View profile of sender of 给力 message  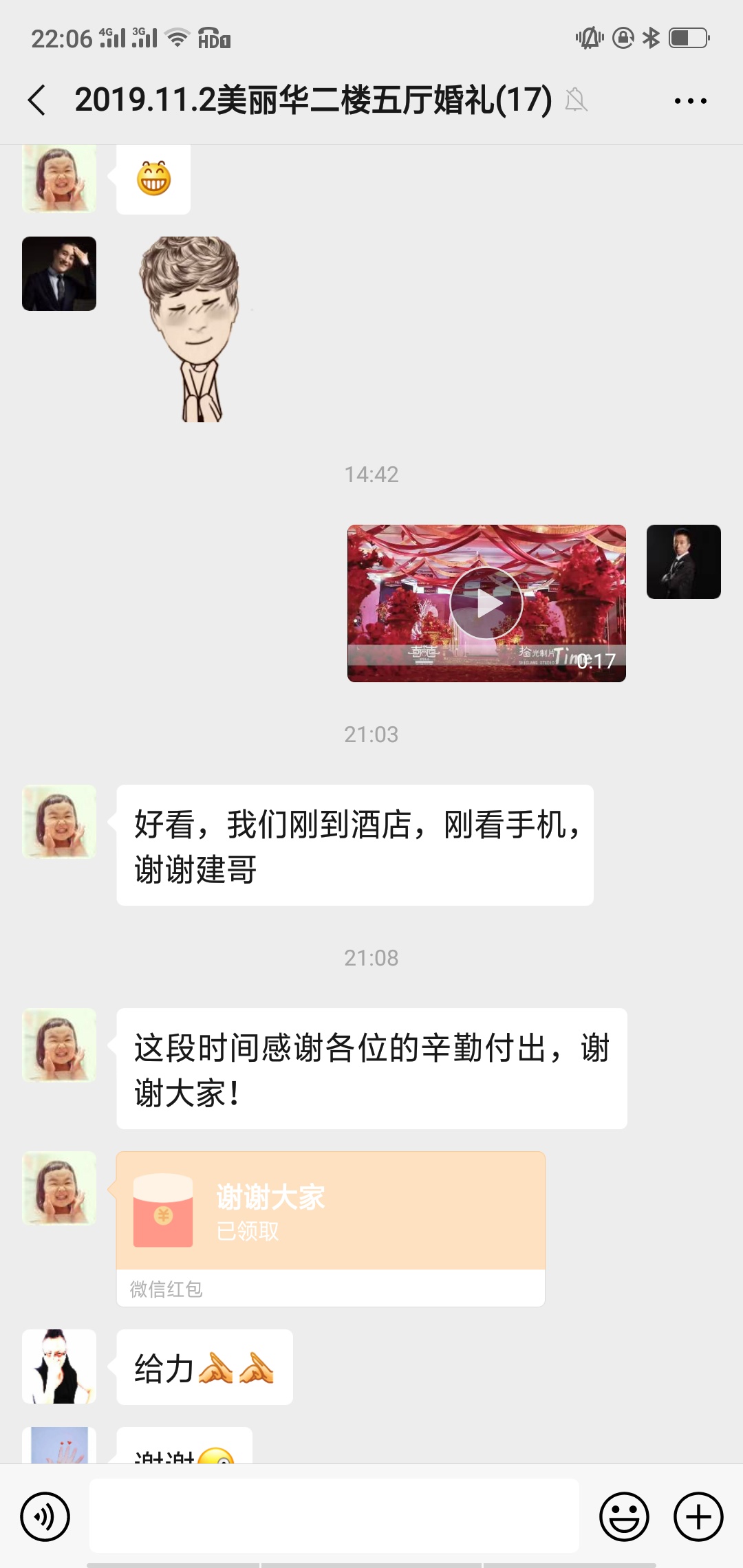[x=59, y=1366]
